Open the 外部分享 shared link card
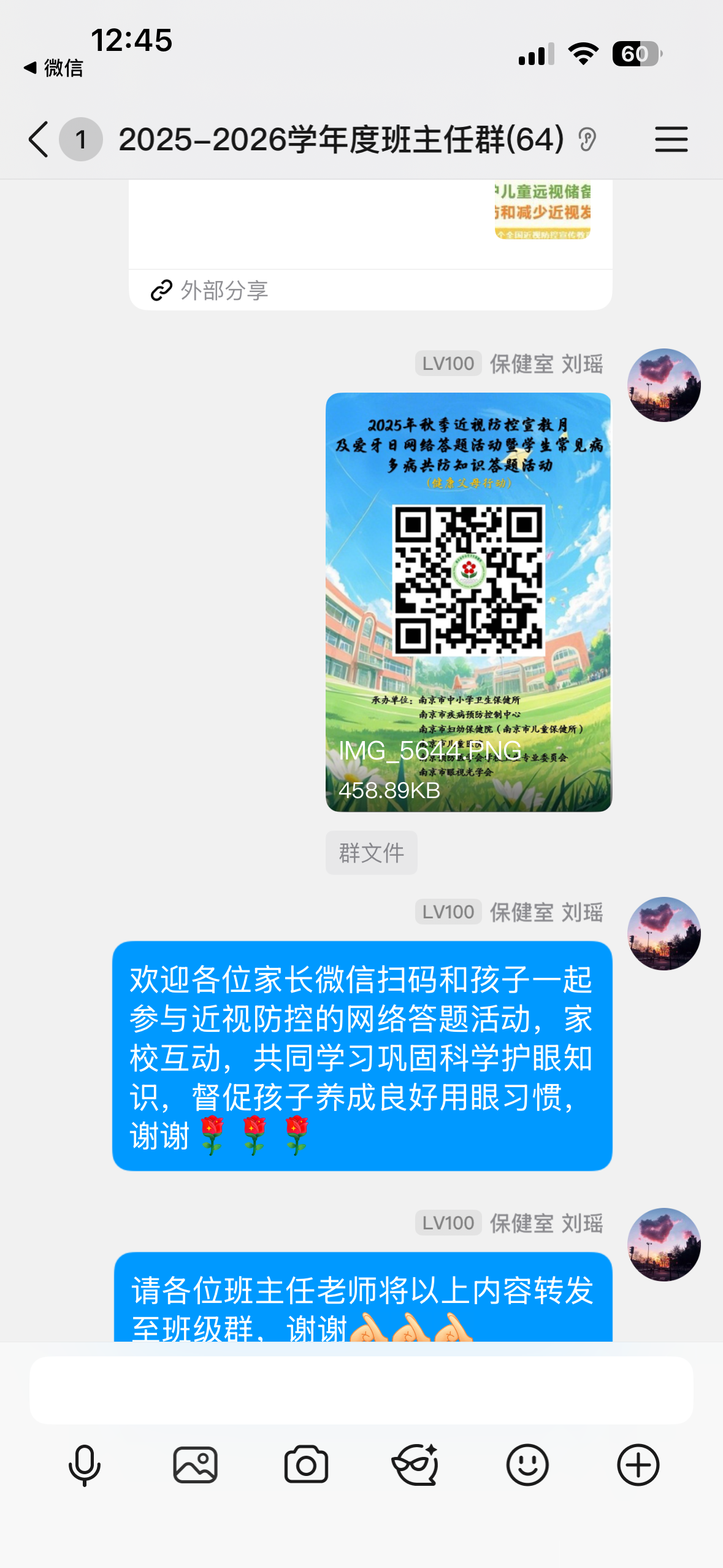 [x=370, y=245]
